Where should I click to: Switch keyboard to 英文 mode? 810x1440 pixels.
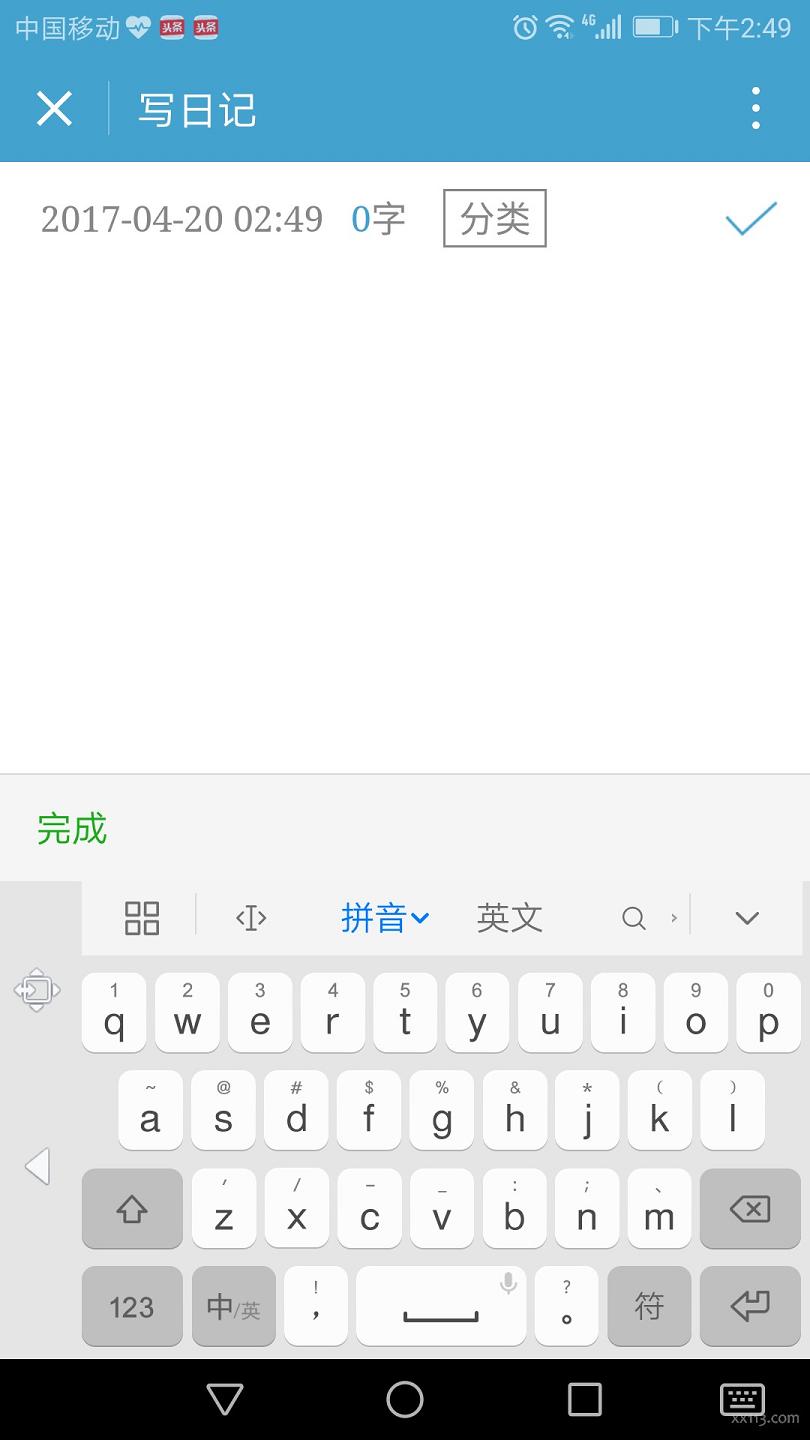[x=510, y=917]
